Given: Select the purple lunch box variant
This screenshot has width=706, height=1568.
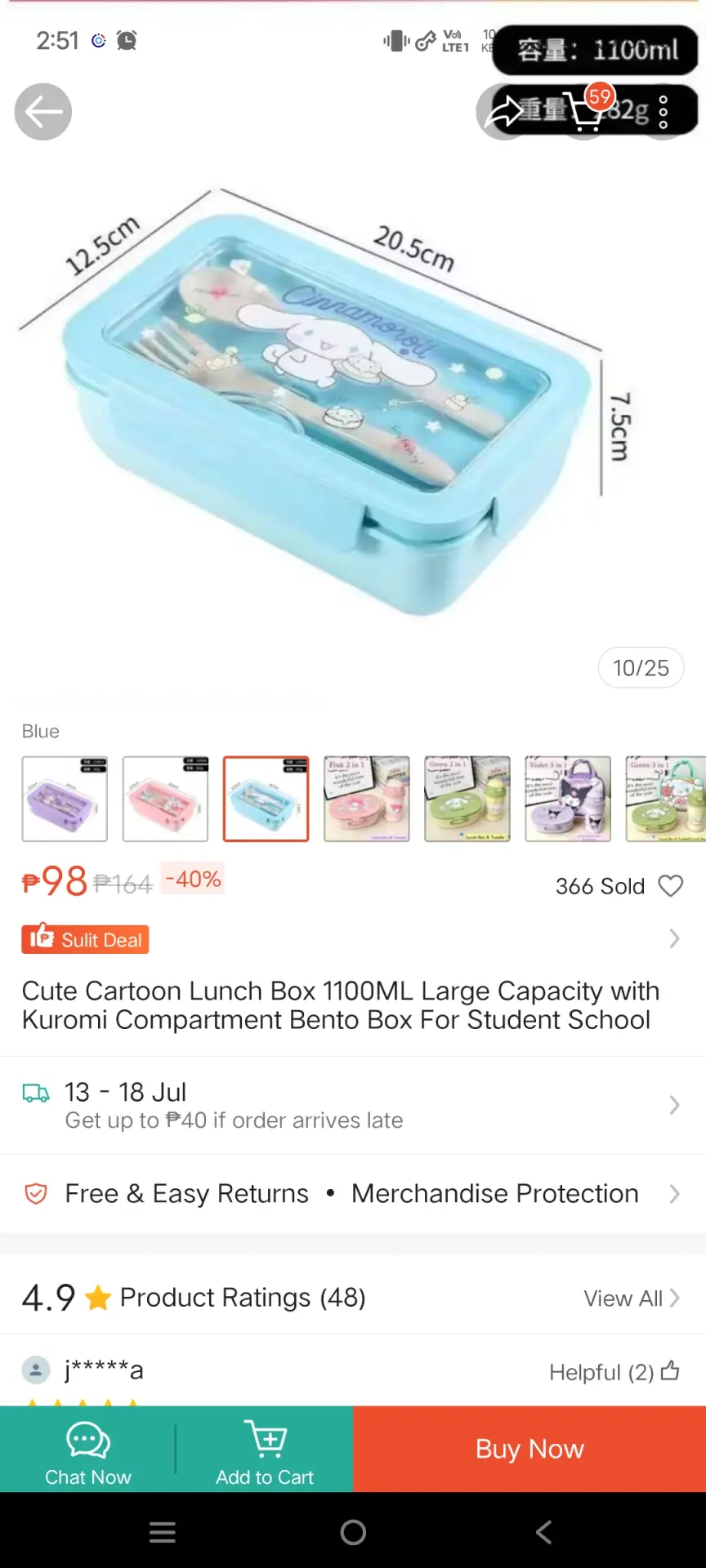Looking at the screenshot, I should click(65, 799).
